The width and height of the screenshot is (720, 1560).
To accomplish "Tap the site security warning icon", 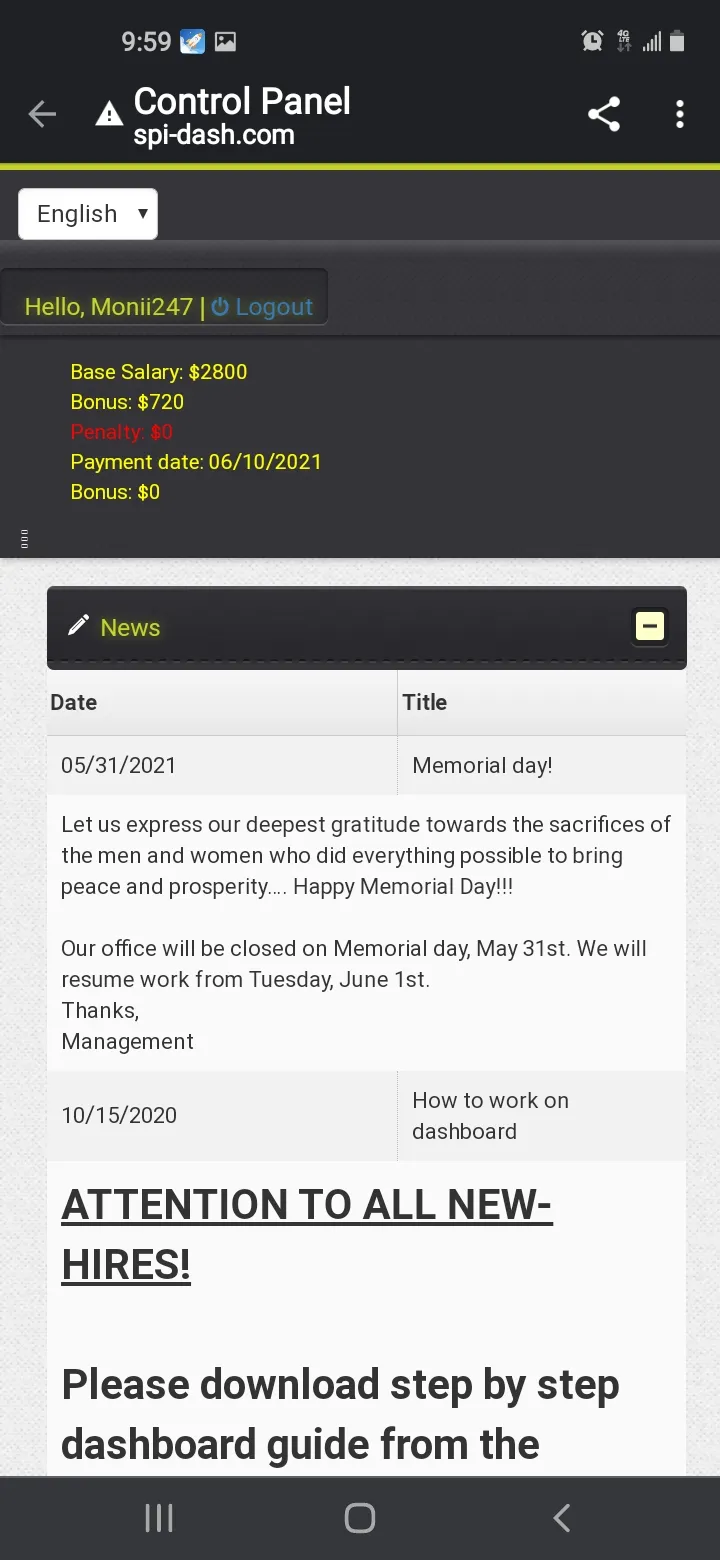I will (x=109, y=115).
